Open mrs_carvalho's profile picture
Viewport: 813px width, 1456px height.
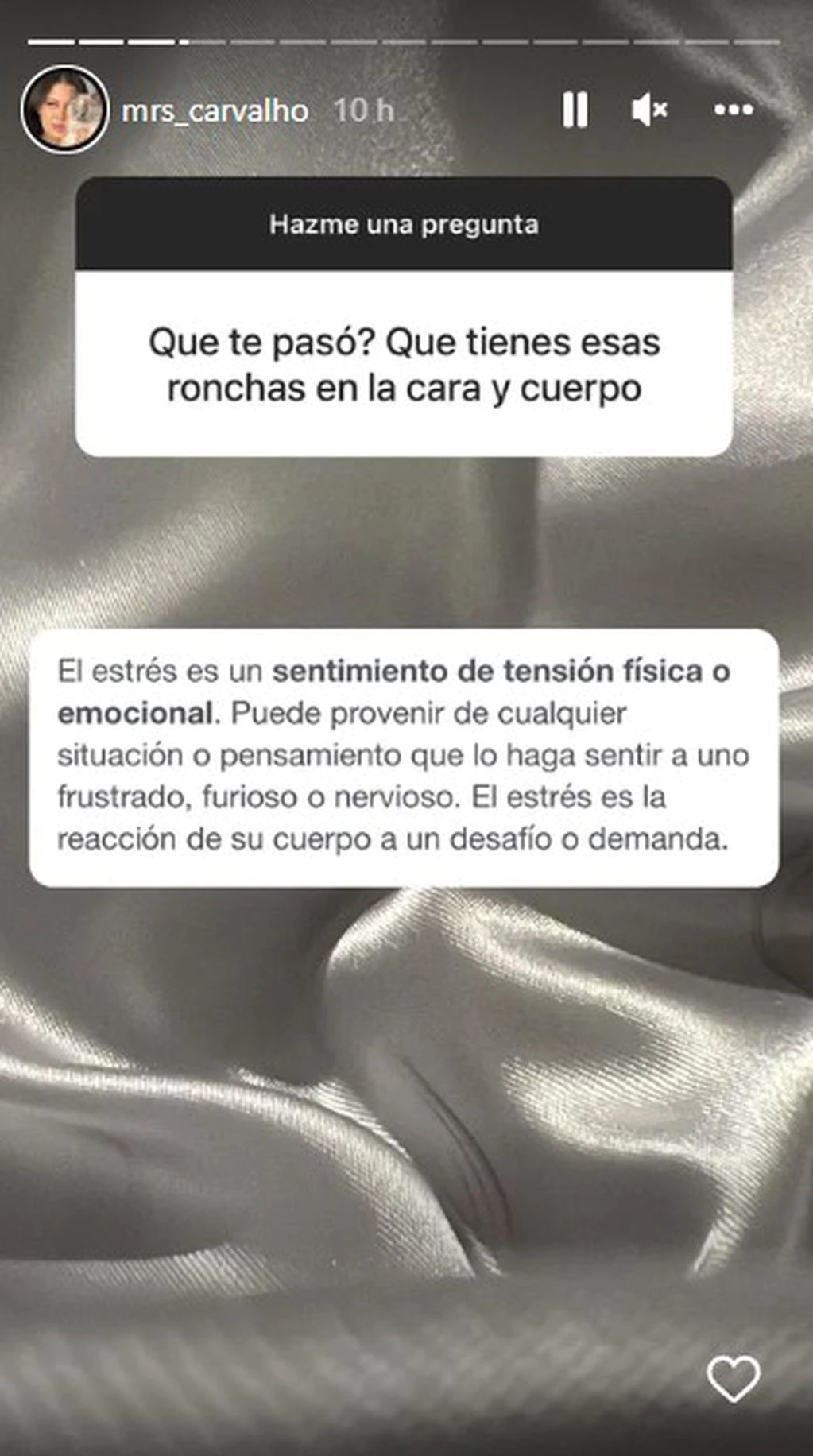(64, 110)
